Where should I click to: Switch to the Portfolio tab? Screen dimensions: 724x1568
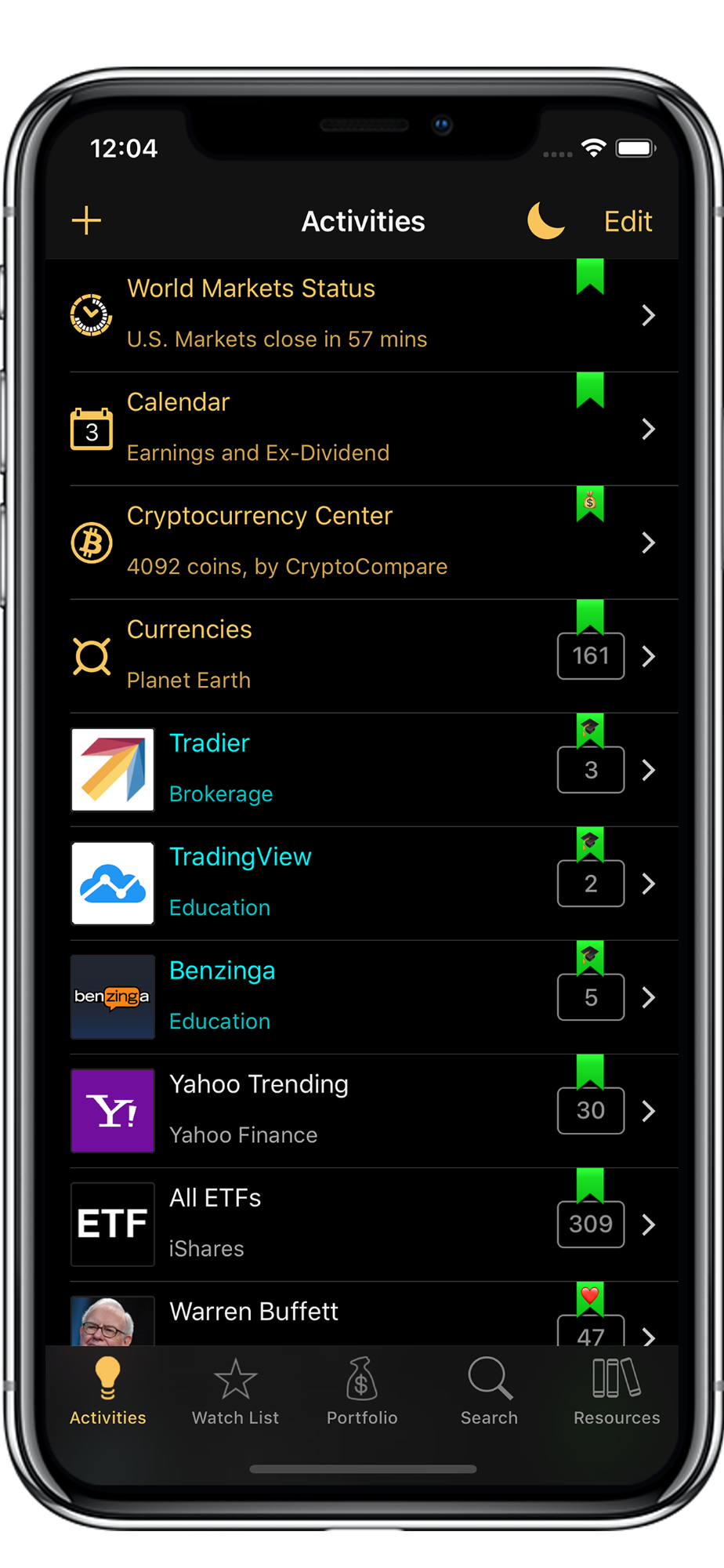[x=362, y=1392]
